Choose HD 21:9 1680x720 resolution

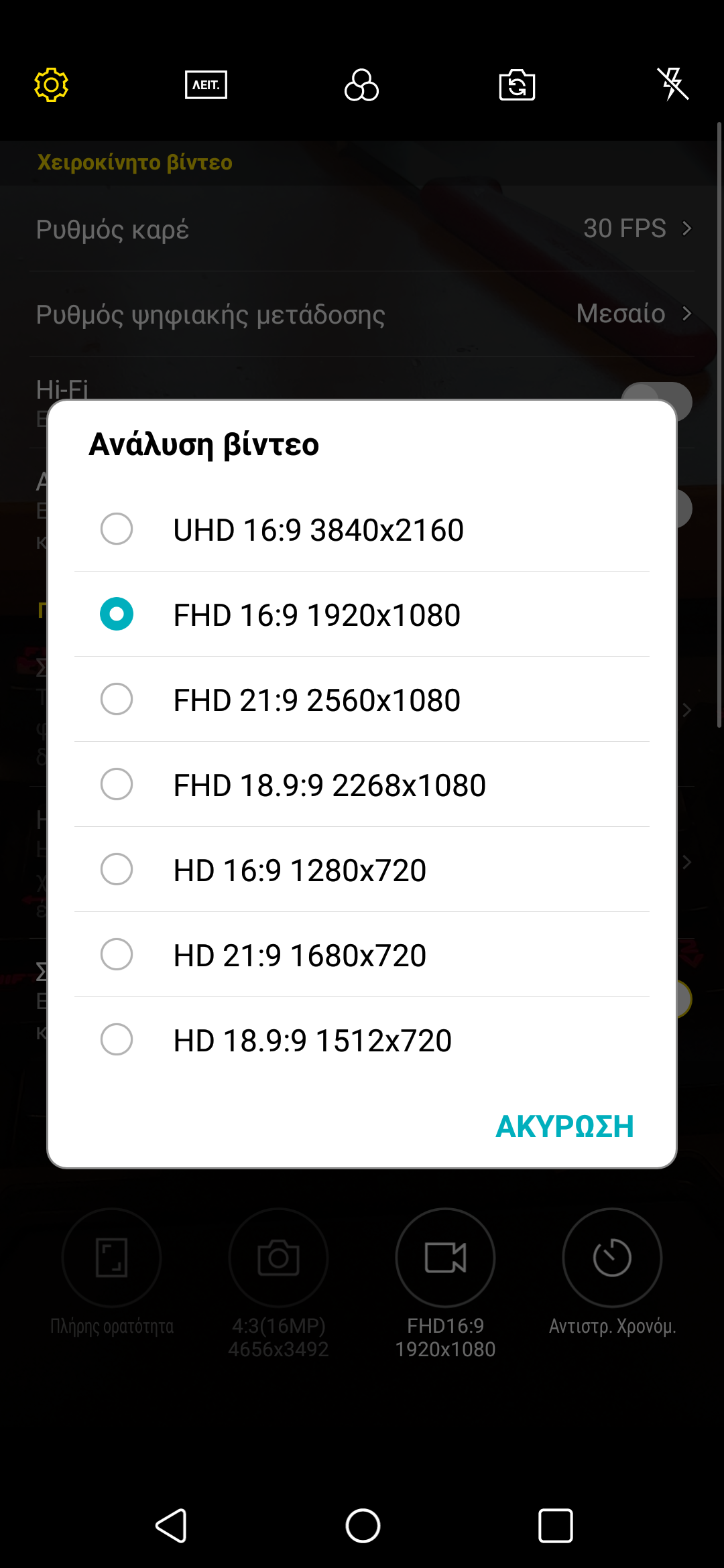tap(362, 955)
